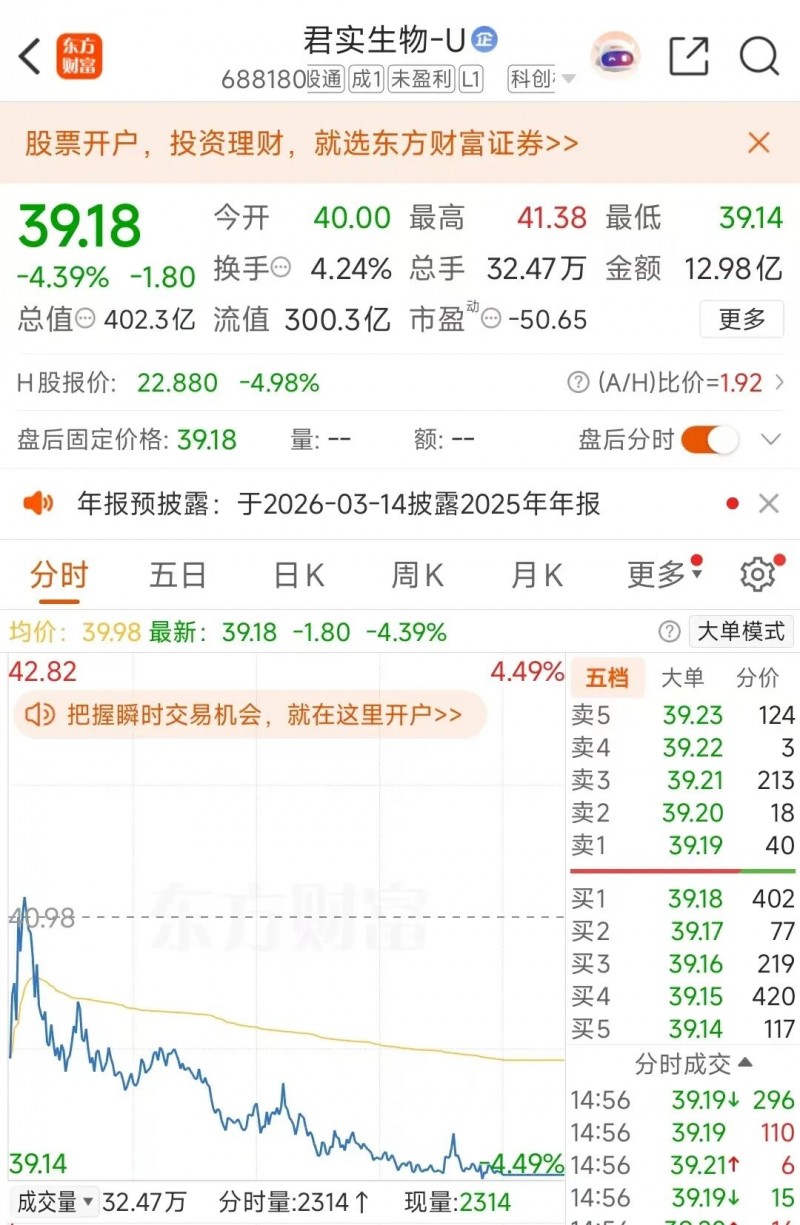This screenshot has width=800, height=1225.
Task: Expand the 盘后固定价格 section chevron
Action: (770, 440)
